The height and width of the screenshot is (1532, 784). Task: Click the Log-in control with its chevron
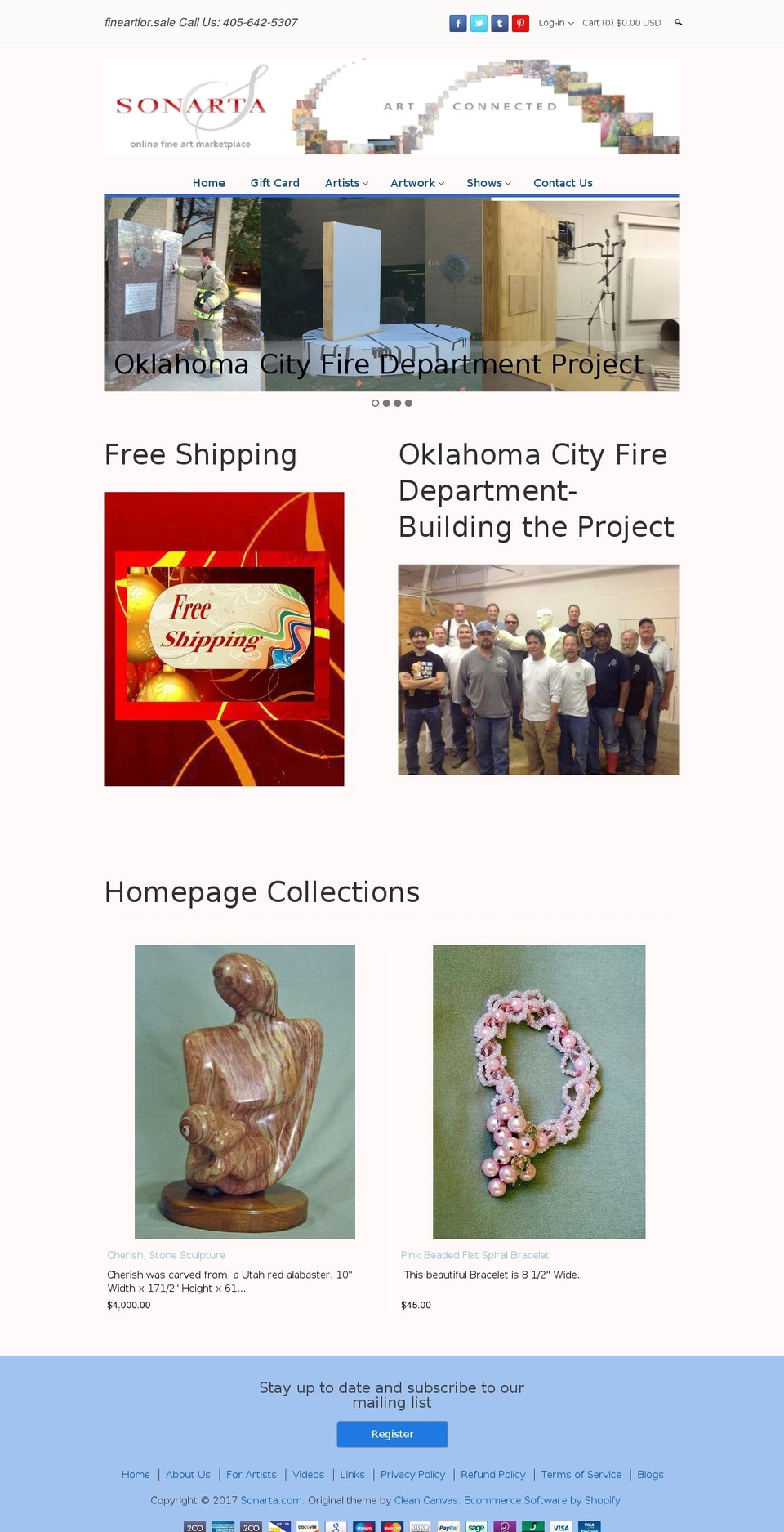click(x=554, y=23)
